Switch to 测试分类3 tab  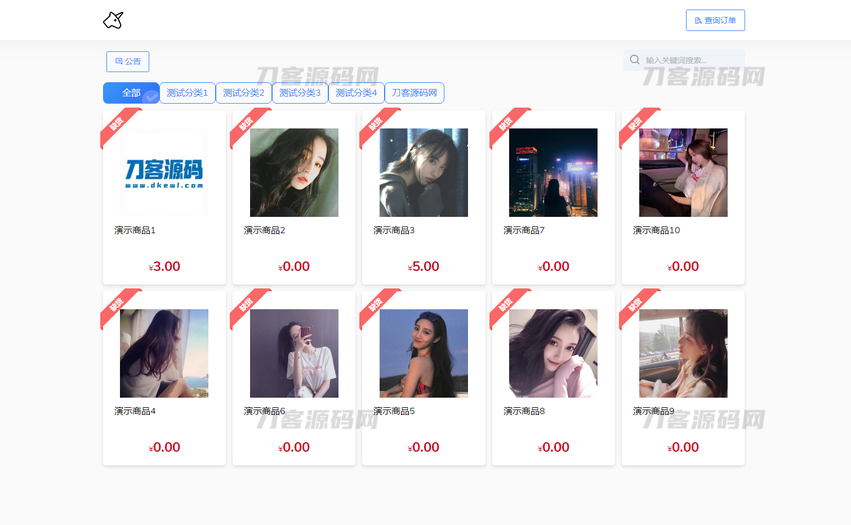pos(300,93)
